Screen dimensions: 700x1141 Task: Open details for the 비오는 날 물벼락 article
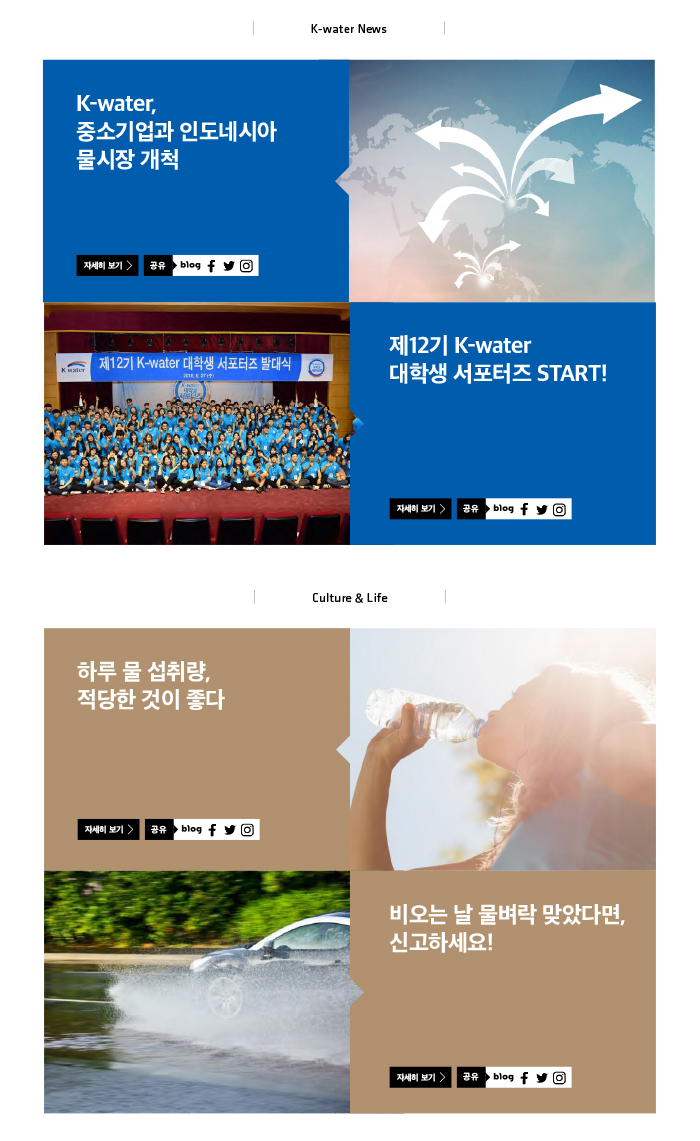click(x=420, y=1077)
